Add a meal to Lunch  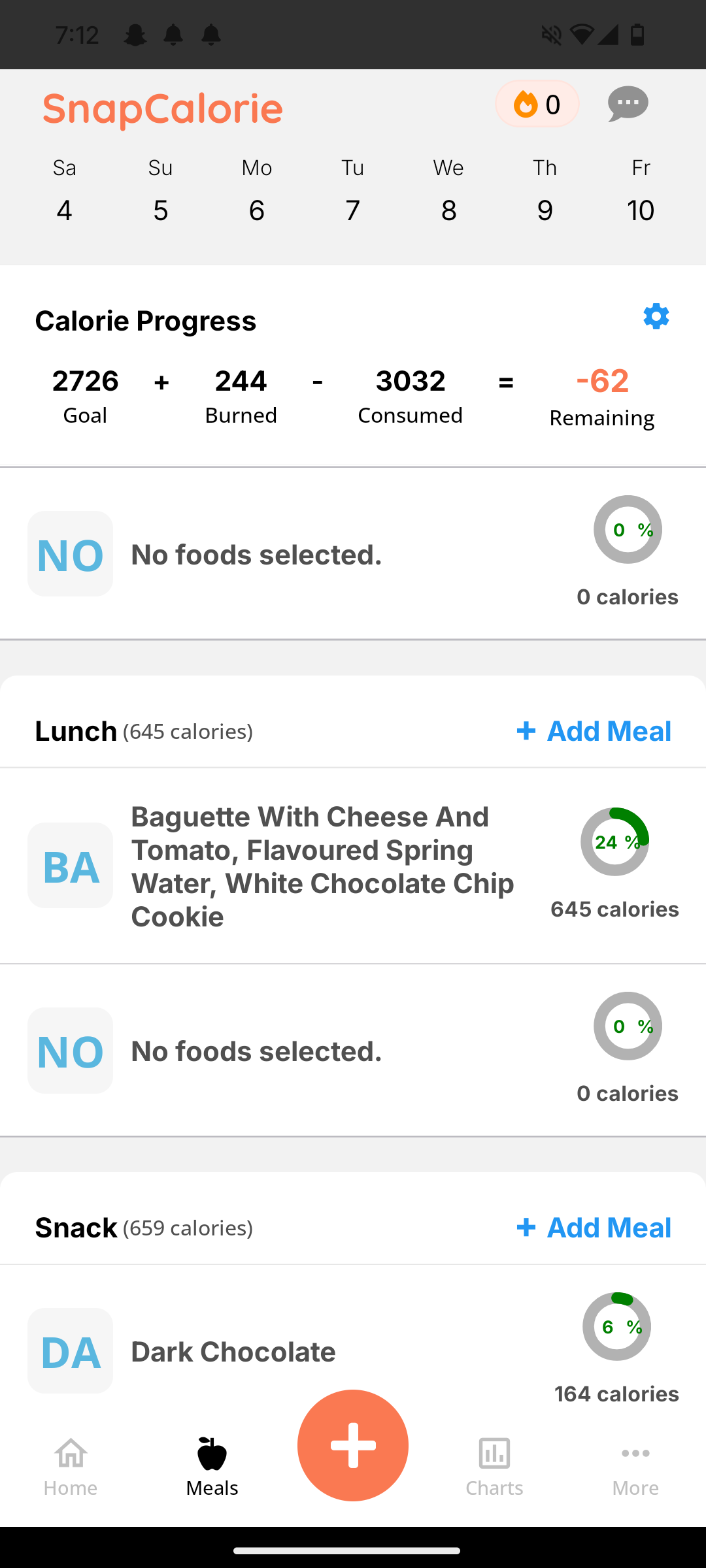594,731
